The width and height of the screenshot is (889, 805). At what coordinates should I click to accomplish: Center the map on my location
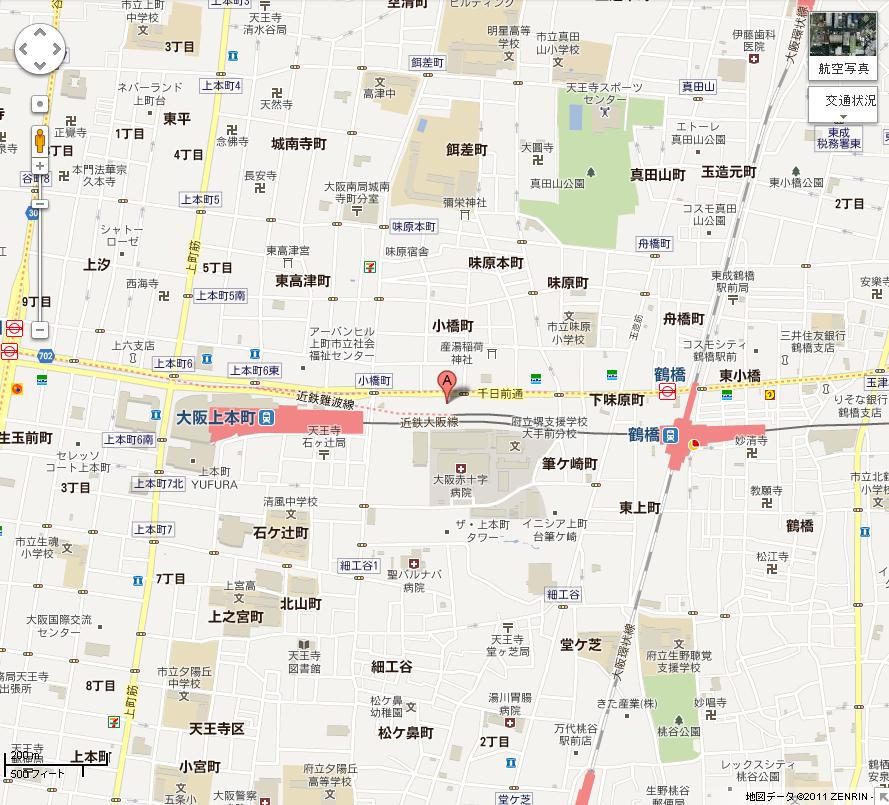click(x=40, y=103)
